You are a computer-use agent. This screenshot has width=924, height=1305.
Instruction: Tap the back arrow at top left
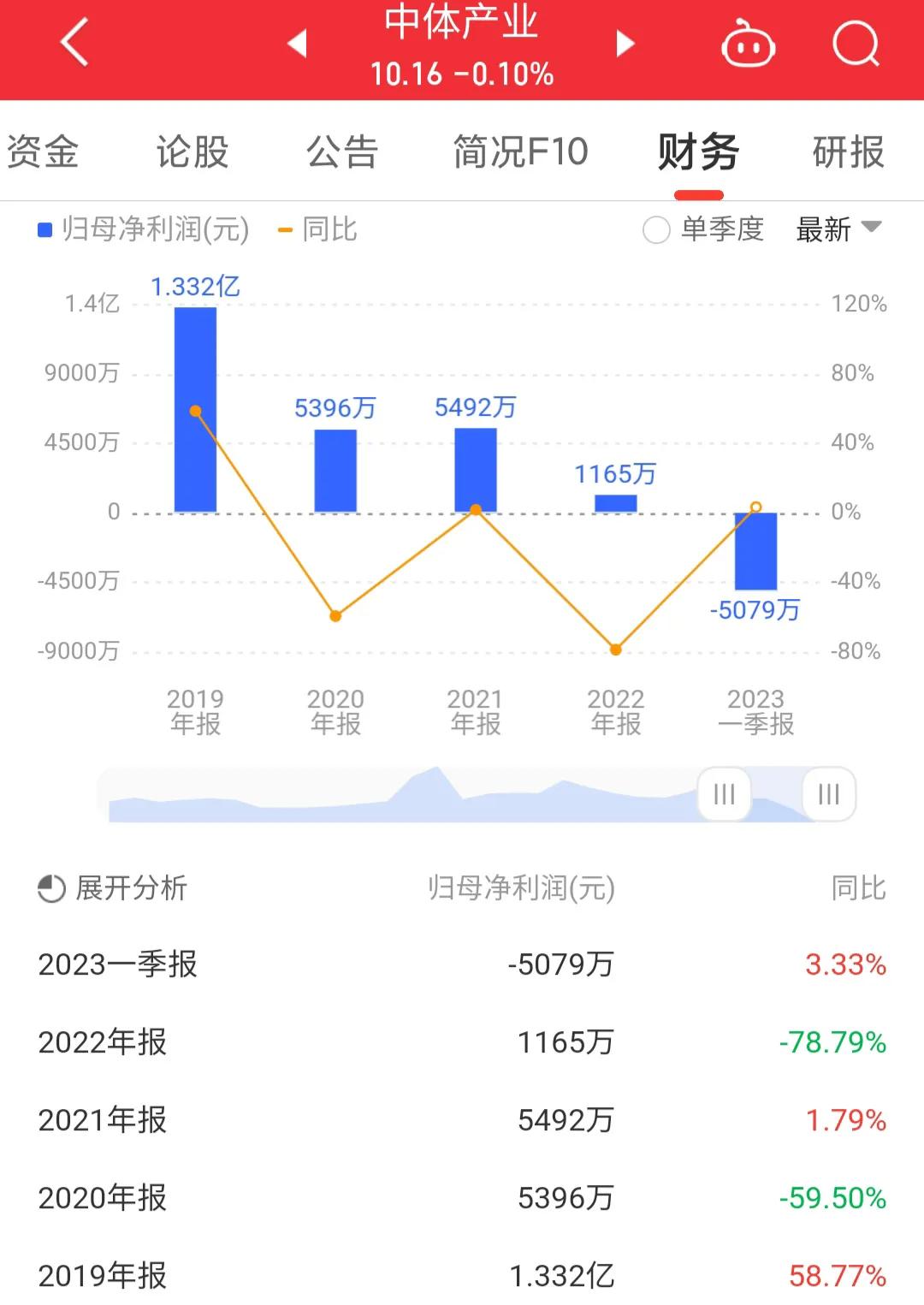[73, 44]
